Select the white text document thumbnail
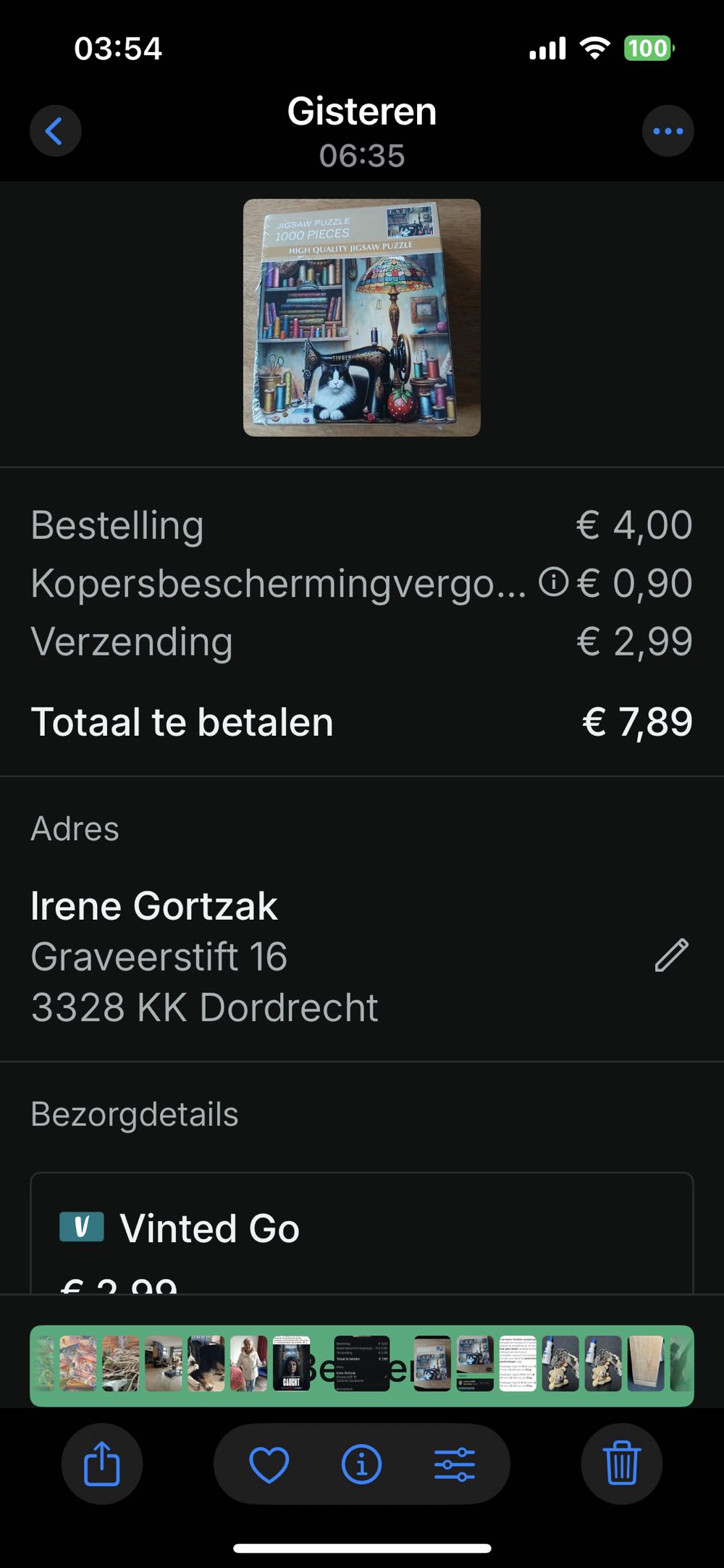Image resolution: width=724 pixels, height=1568 pixels. (x=518, y=1364)
